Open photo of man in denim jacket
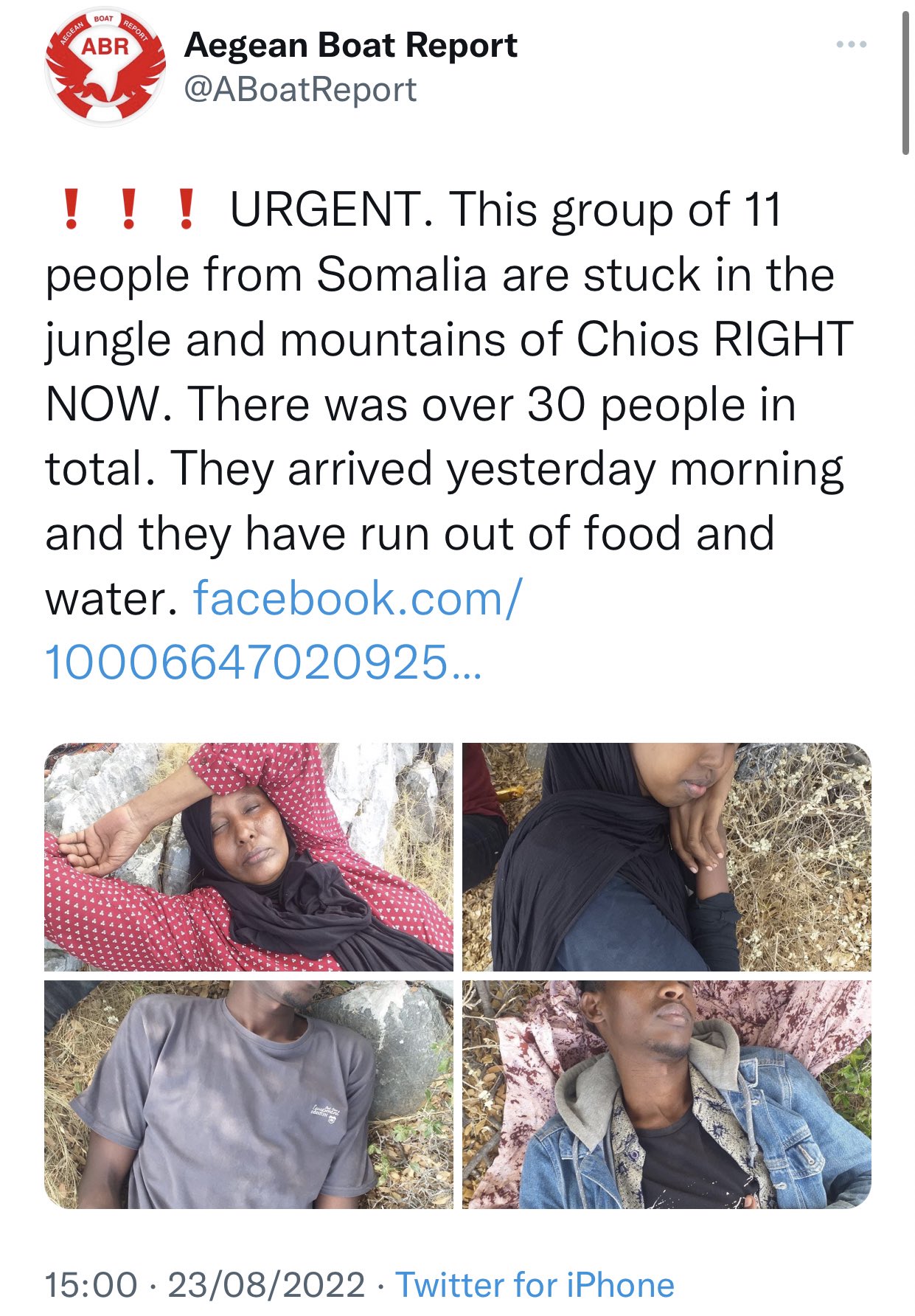The height and width of the screenshot is (1316, 915). [x=667, y=1094]
